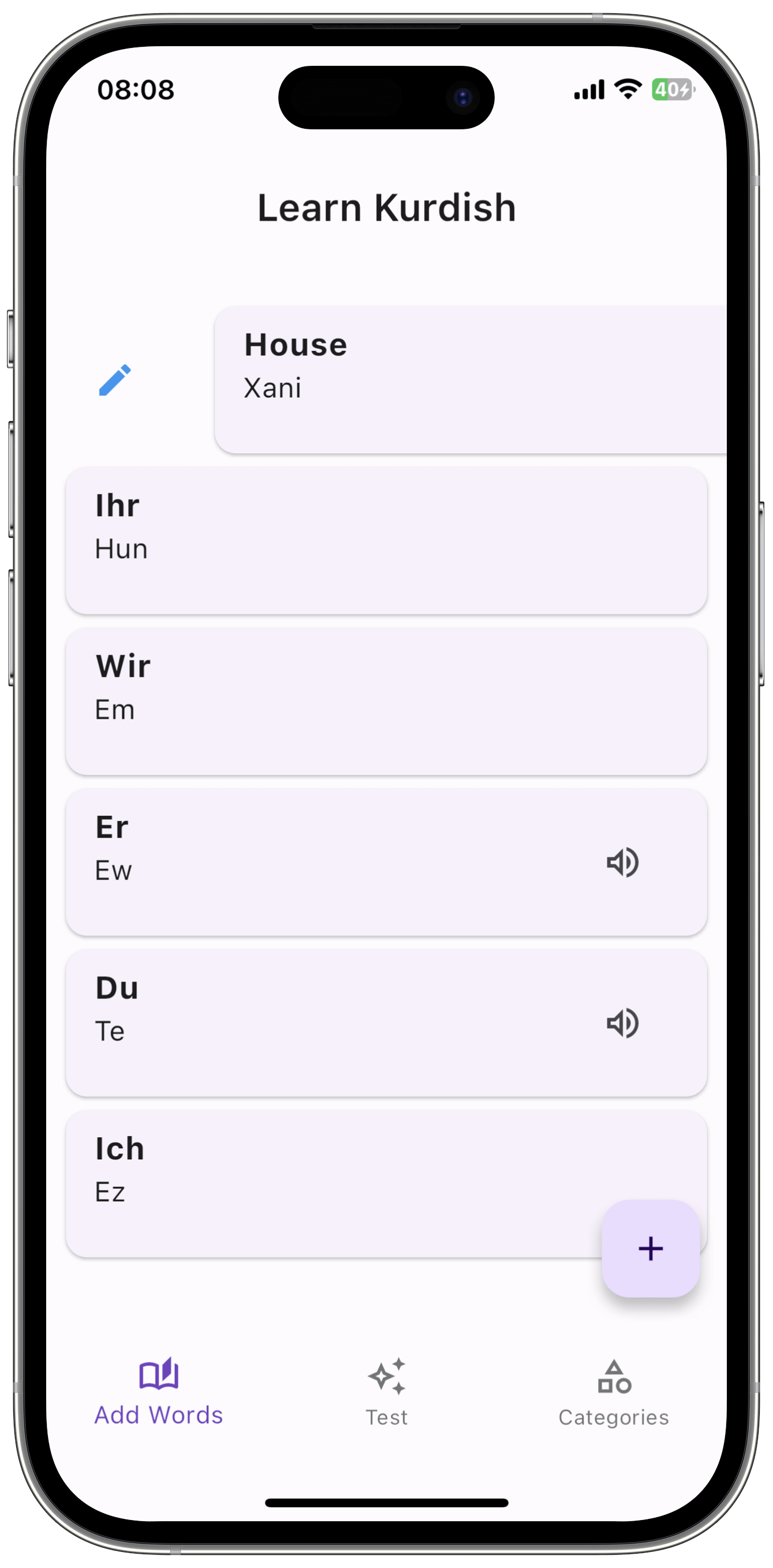Screen dimensions: 773x1568
Task: Play audio for the Er word
Action: [x=622, y=863]
